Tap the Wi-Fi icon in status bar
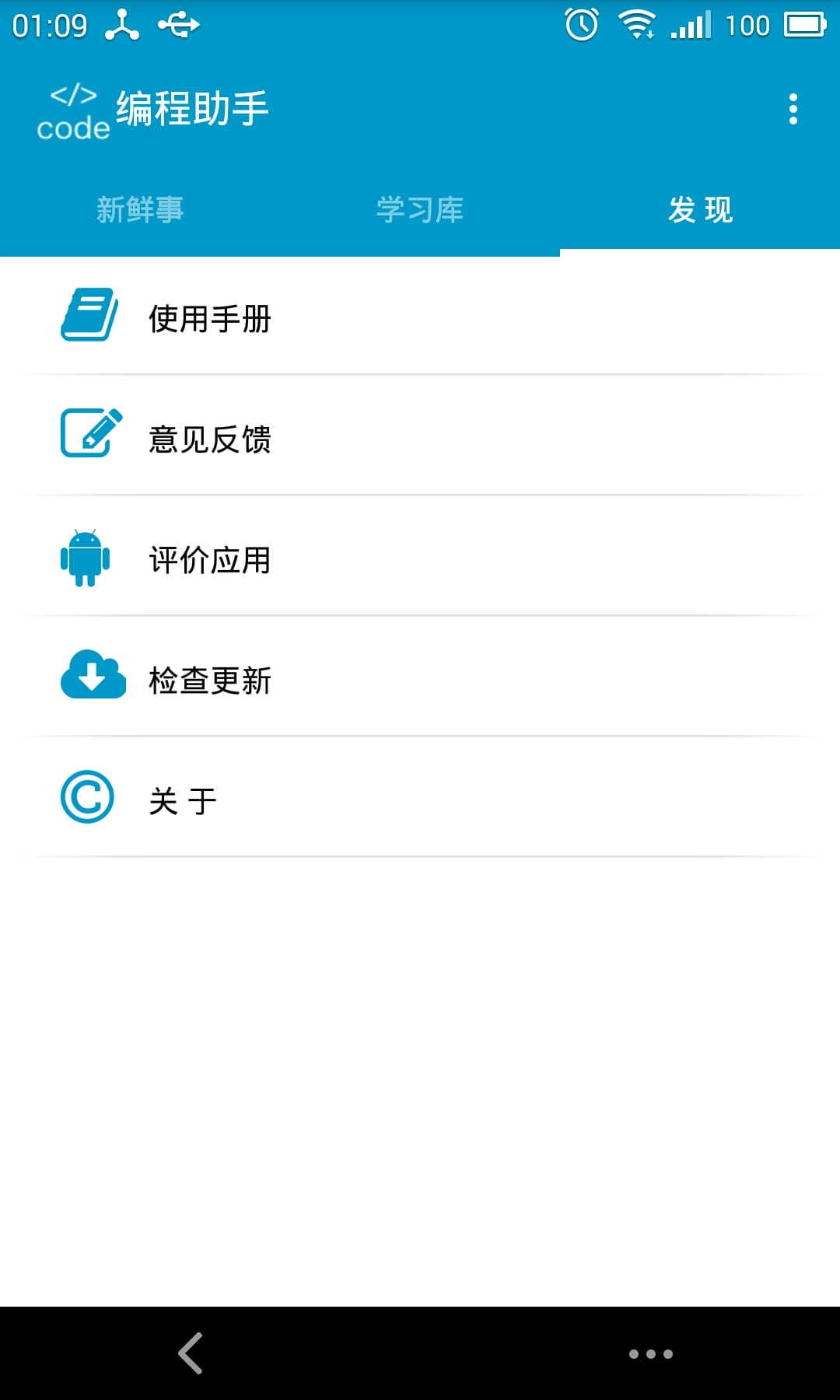The image size is (840, 1400). click(x=638, y=23)
